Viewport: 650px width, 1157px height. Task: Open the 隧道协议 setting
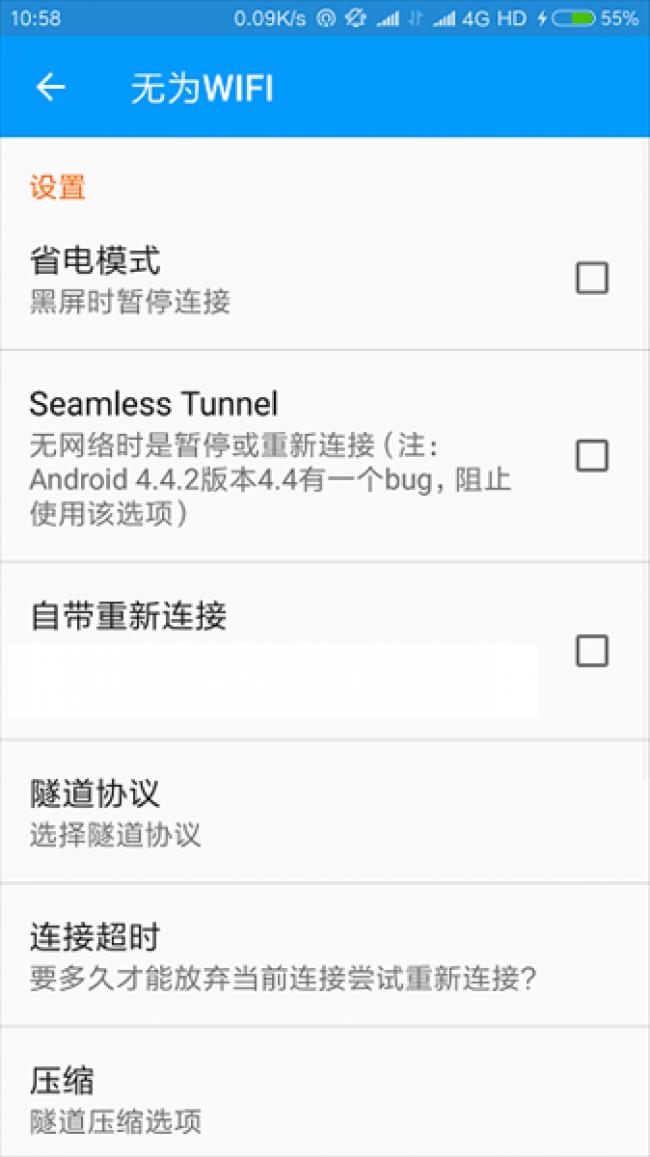pyautogui.click(x=300, y=812)
